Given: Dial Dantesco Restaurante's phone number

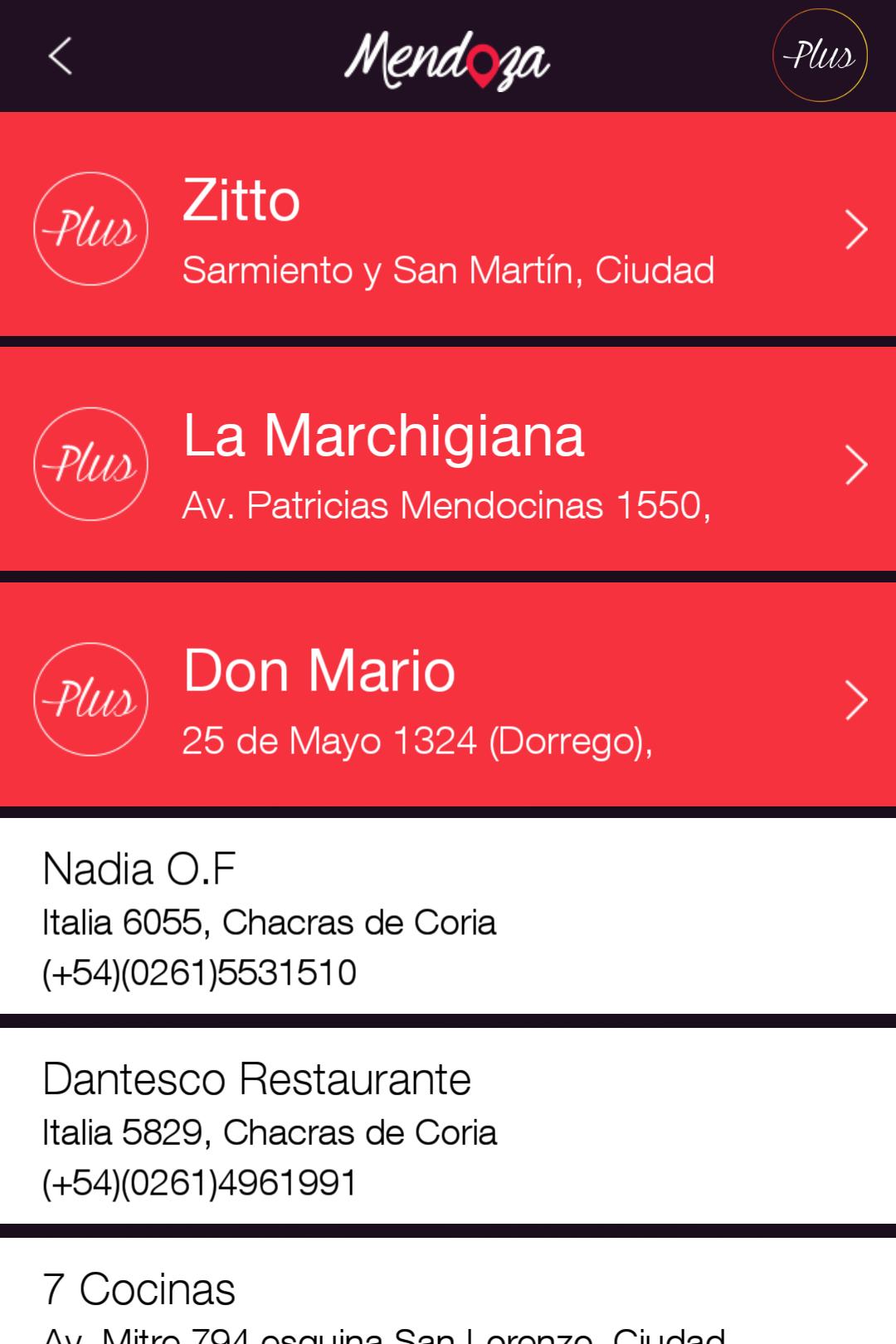Looking at the screenshot, I should (197, 1180).
